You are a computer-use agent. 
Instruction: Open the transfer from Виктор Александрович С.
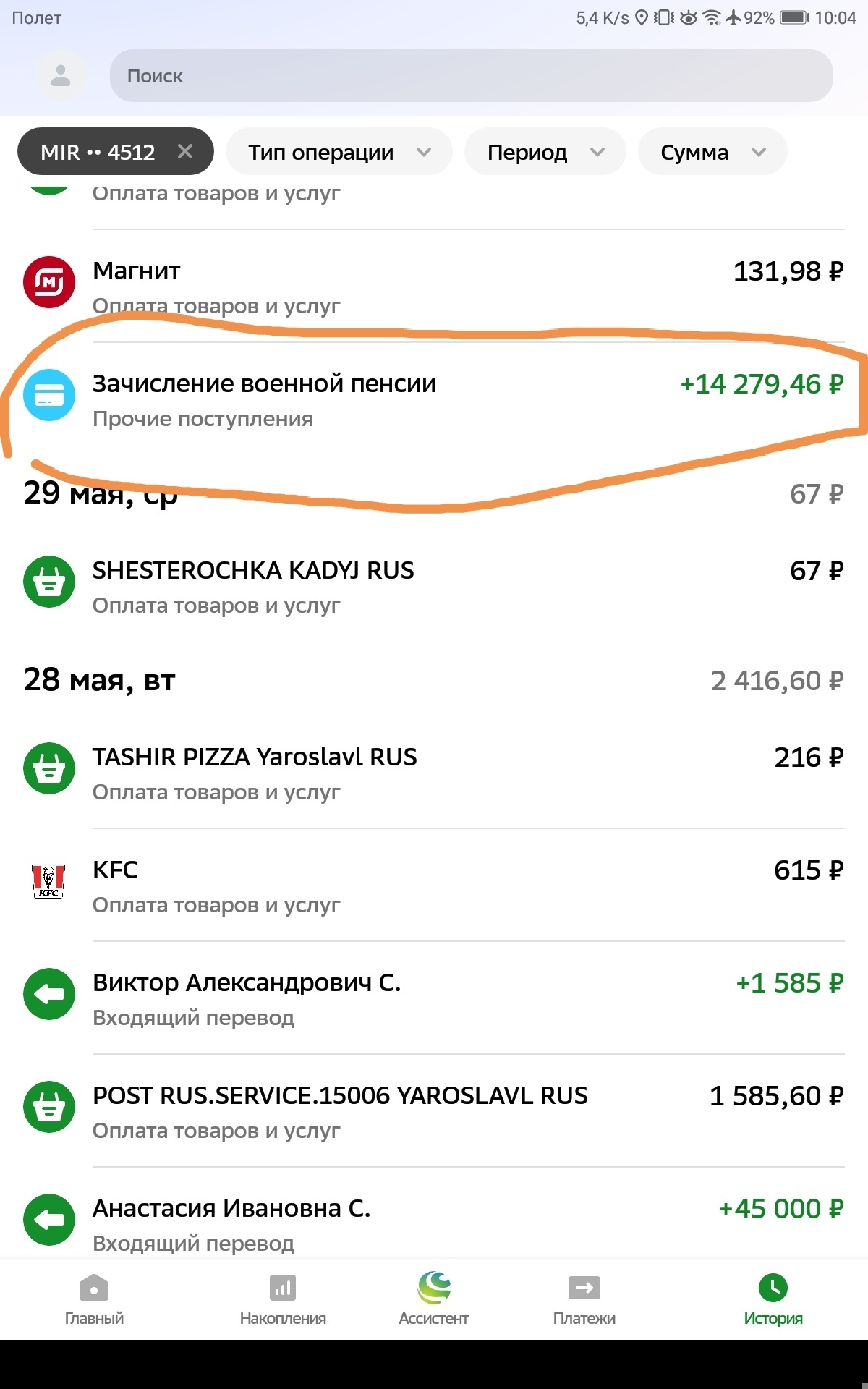(434, 998)
